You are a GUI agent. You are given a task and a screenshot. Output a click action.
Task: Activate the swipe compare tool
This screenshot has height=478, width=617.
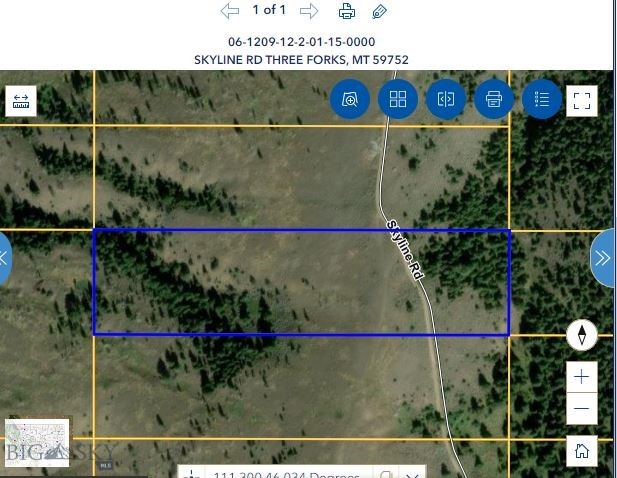446,99
